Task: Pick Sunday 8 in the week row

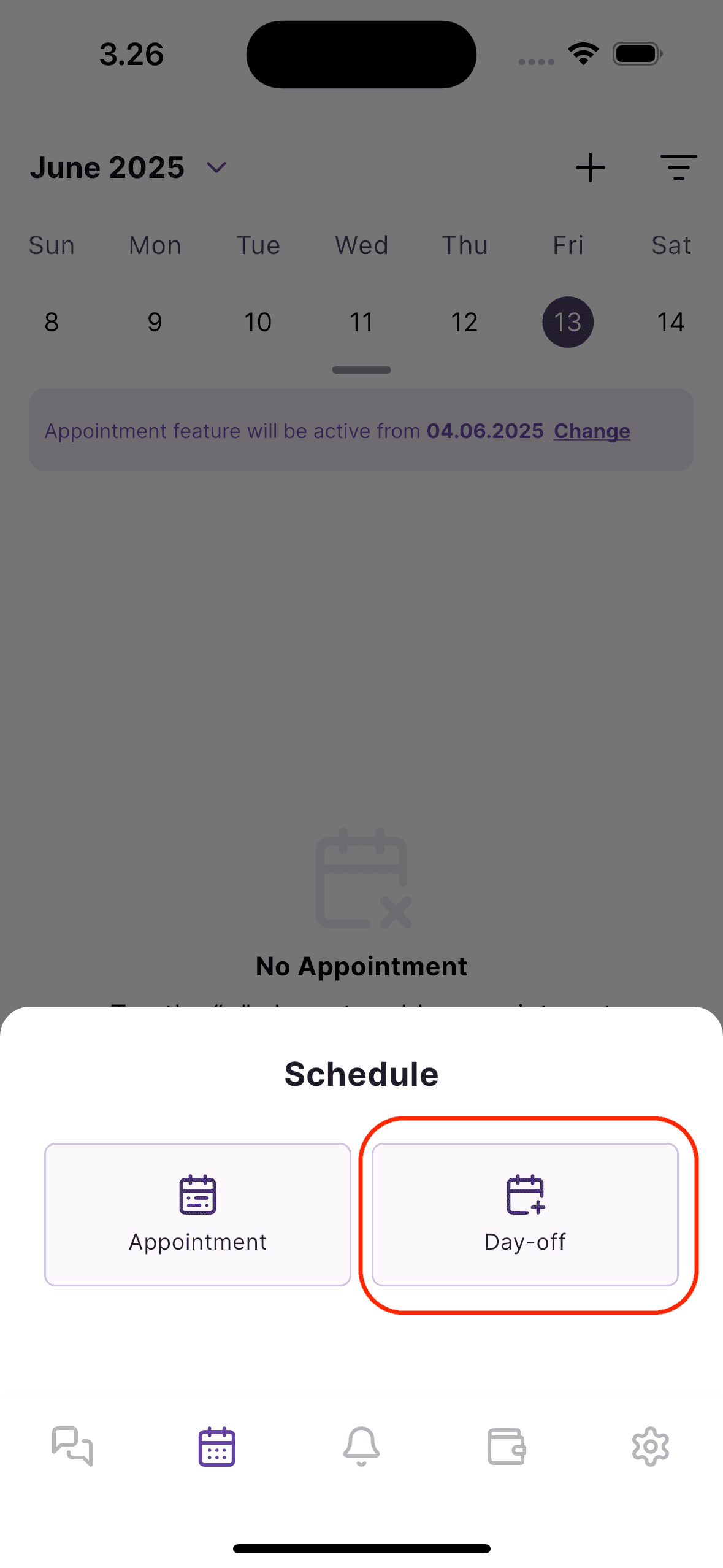Action: [52, 322]
